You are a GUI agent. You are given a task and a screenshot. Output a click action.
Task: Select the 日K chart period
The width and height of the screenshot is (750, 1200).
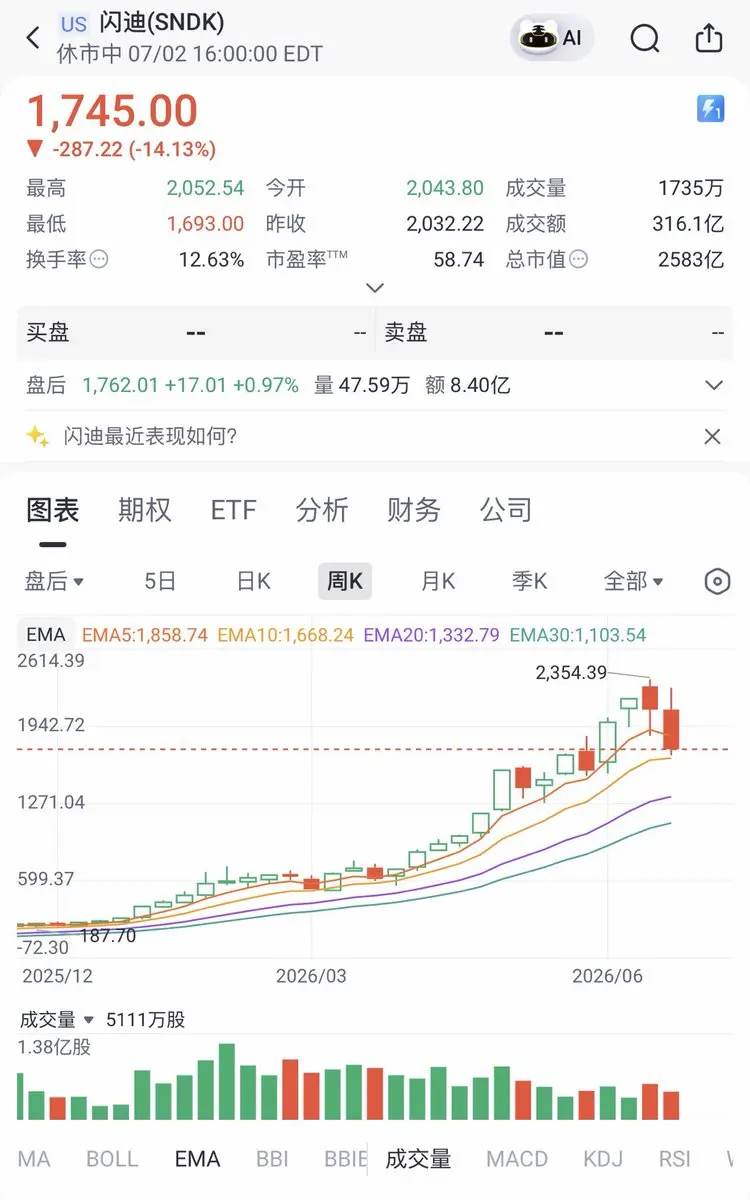(254, 581)
